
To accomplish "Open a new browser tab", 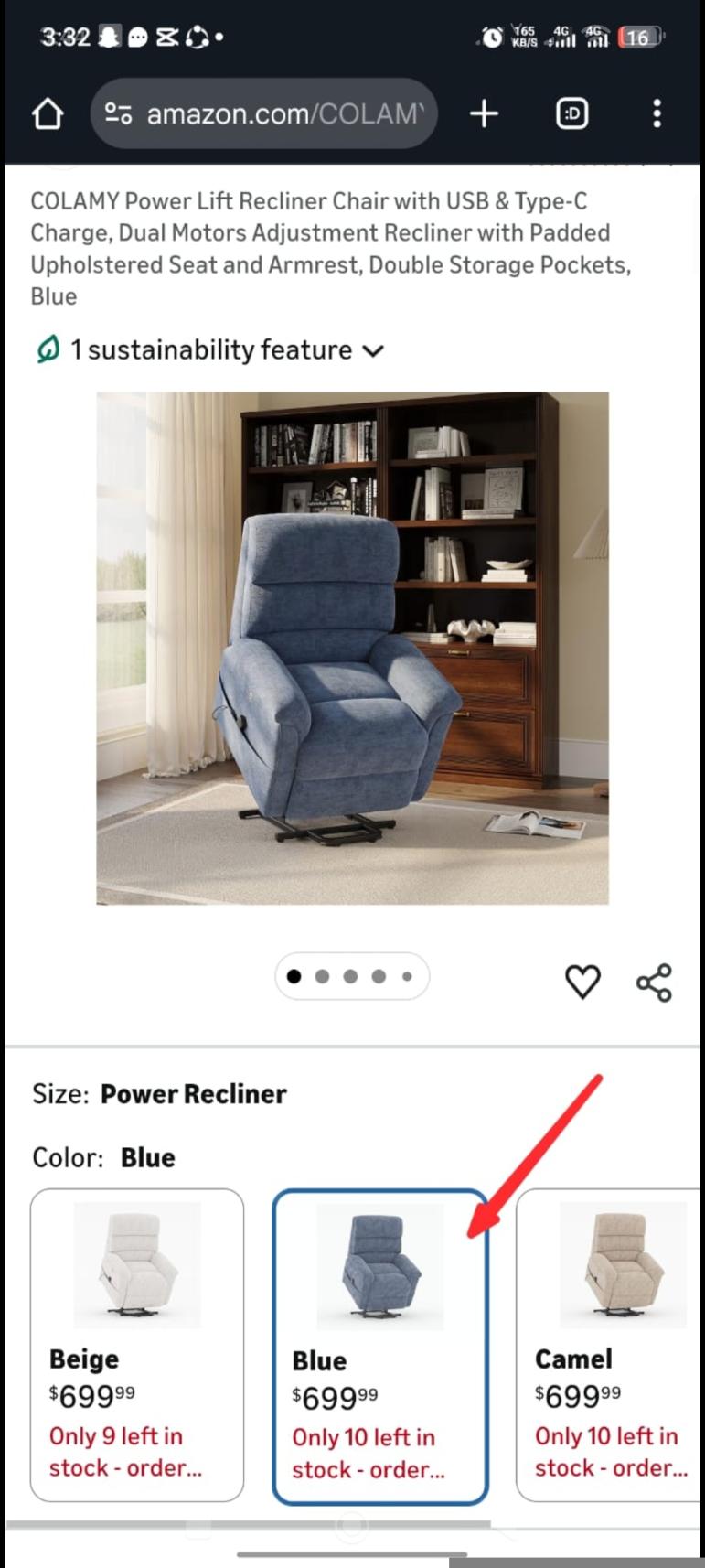I will 484,114.
